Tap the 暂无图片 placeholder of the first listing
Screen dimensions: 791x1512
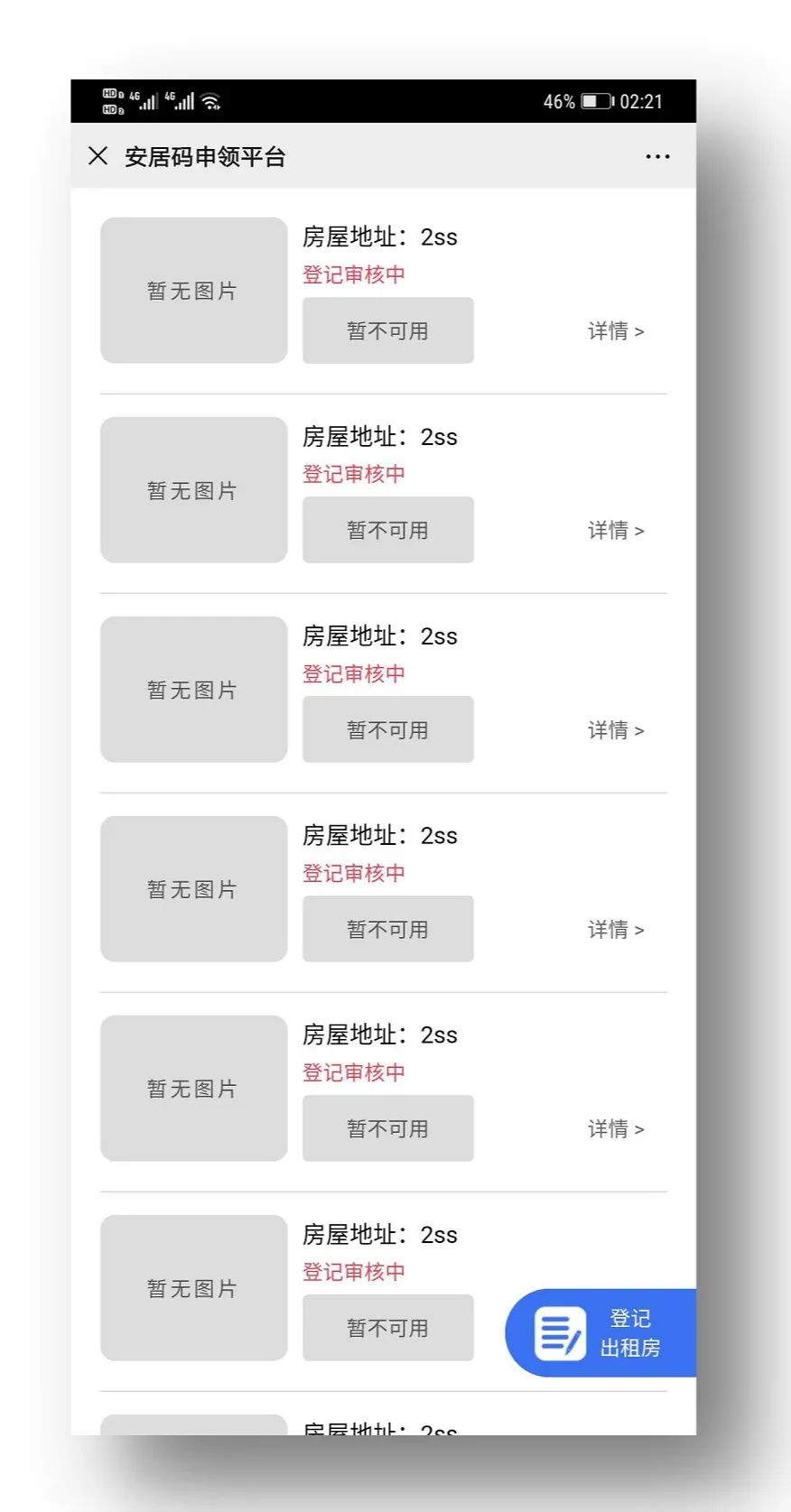[193, 289]
